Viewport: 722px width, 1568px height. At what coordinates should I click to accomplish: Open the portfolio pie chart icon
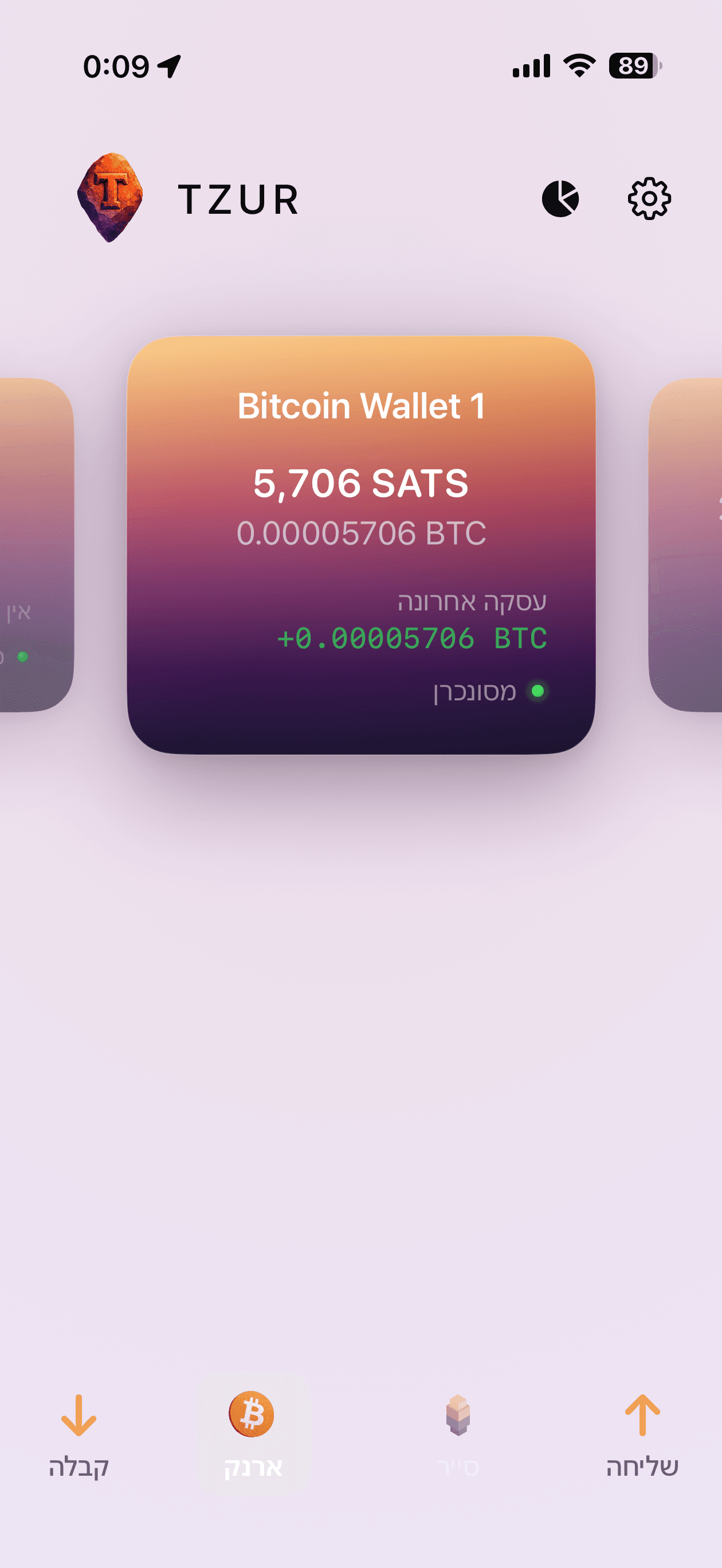click(559, 198)
